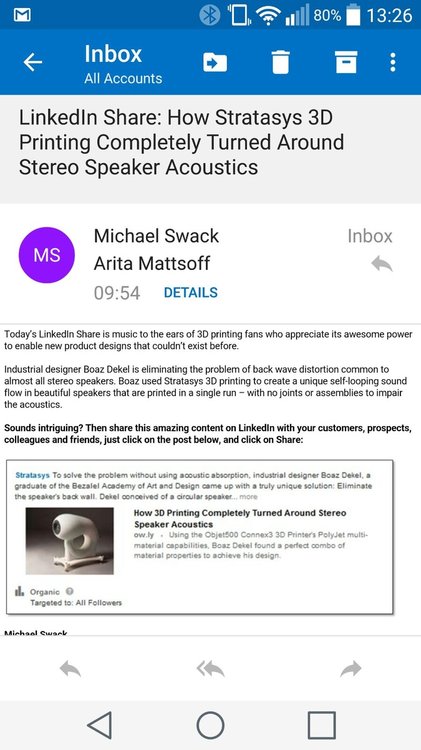The image size is (421, 750).
Task: Archive this email
Action: click(346, 62)
